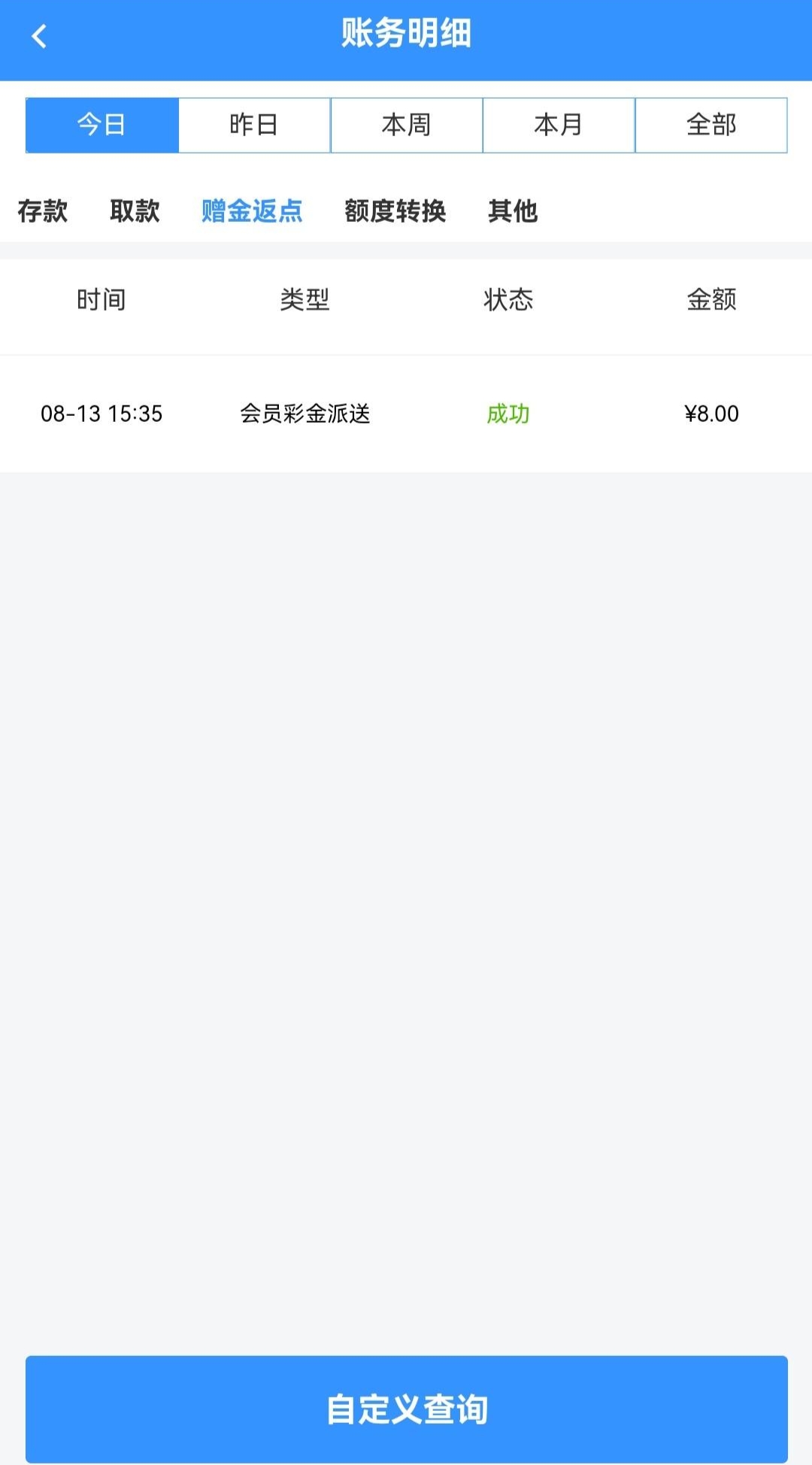Select the 存款 category filter
Image resolution: width=812 pixels, height=1465 pixels.
(x=42, y=212)
